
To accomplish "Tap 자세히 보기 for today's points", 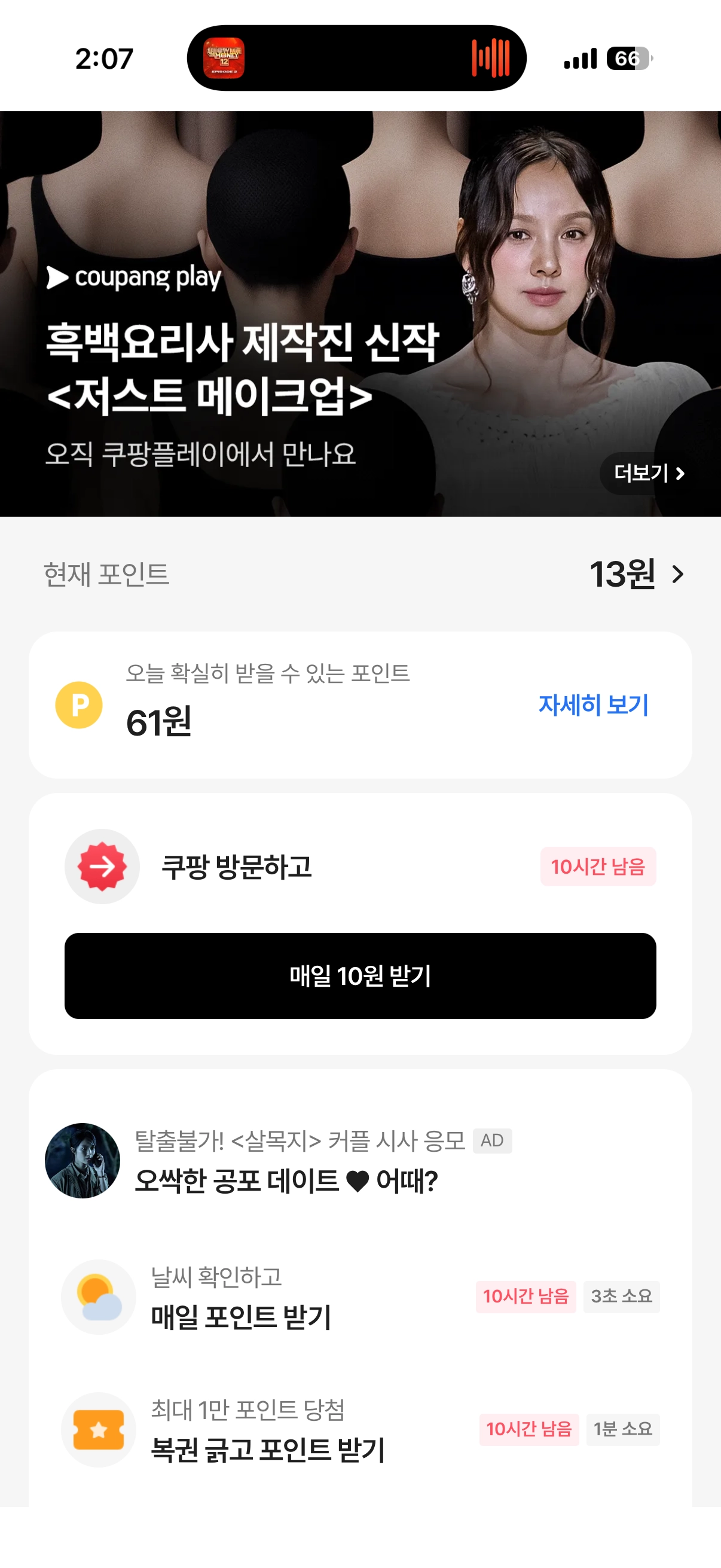I will coord(593,705).
